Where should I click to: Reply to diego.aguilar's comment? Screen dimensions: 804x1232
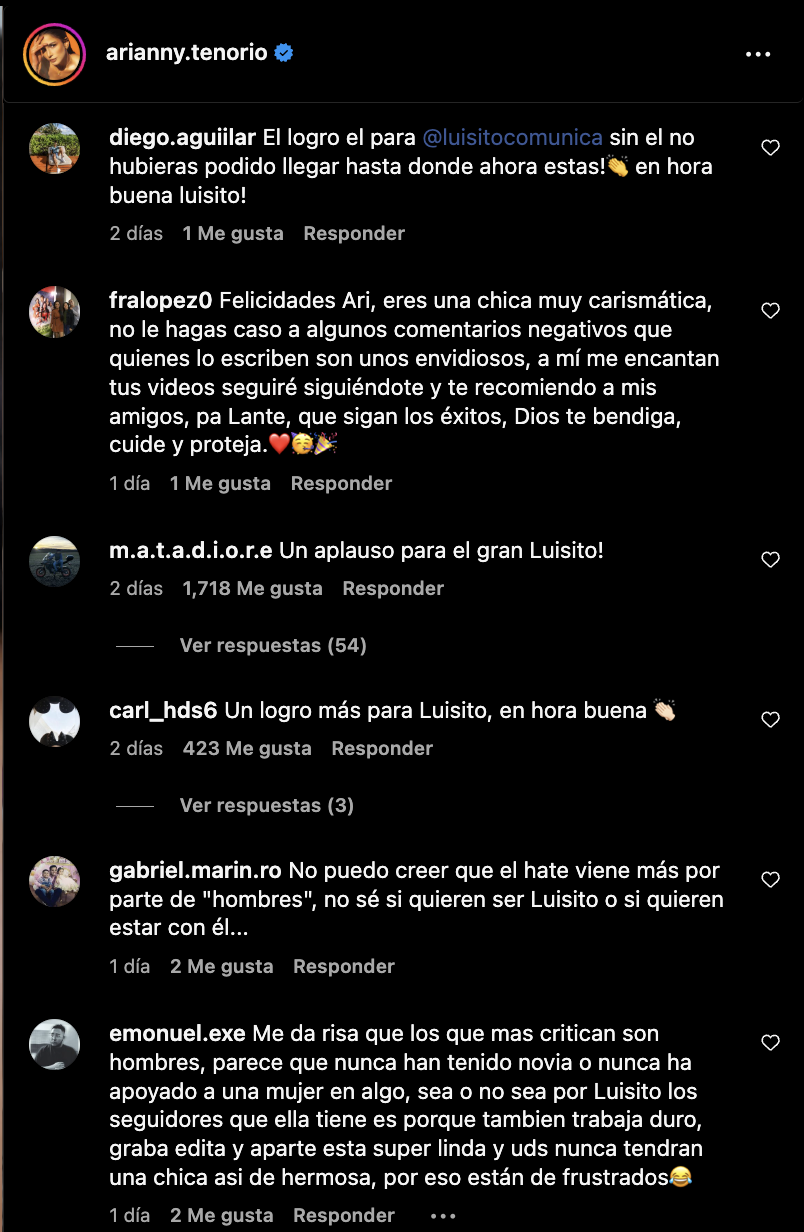point(354,233)
